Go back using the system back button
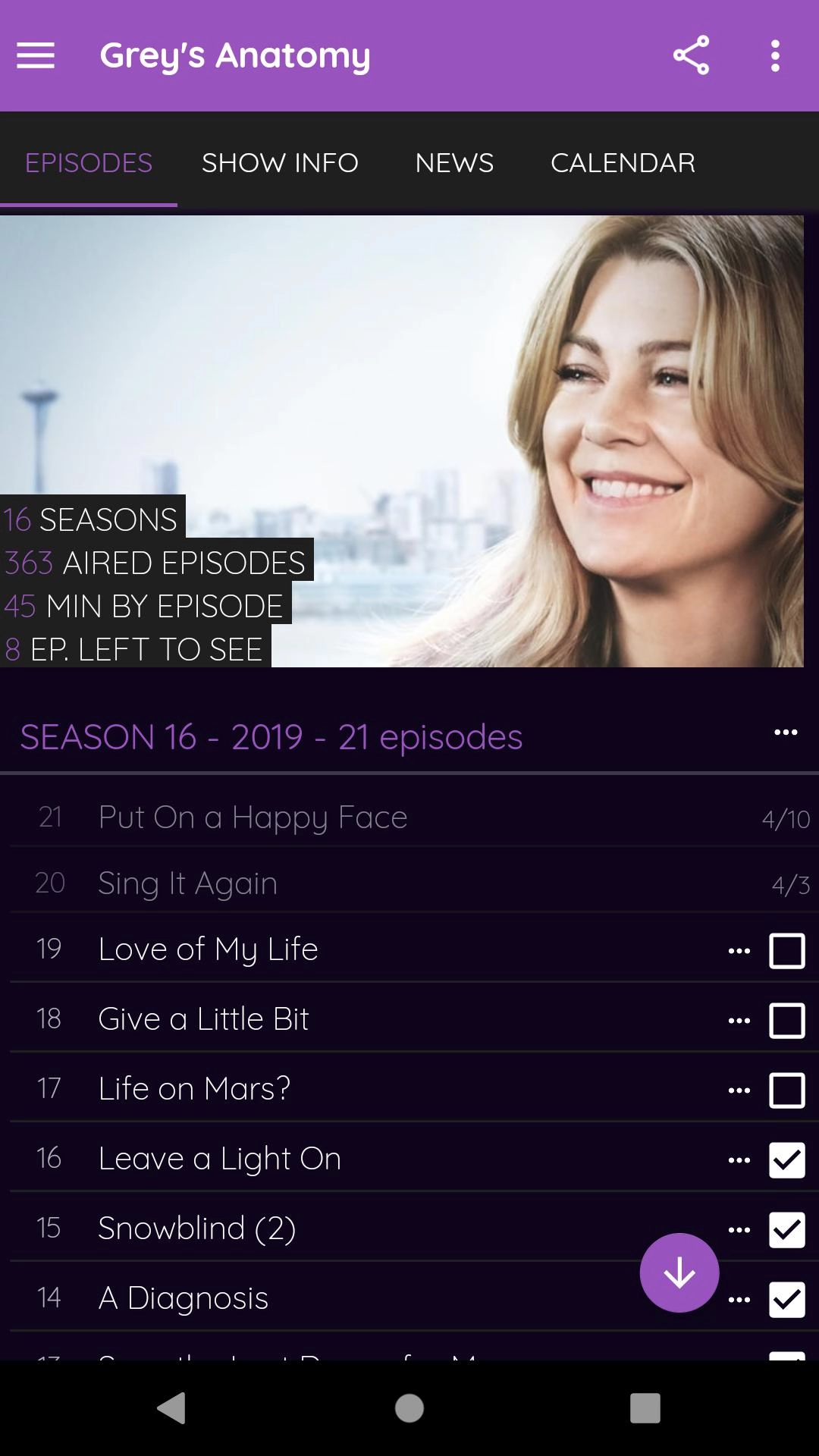819x1456 pixels. click(171, 1408)
